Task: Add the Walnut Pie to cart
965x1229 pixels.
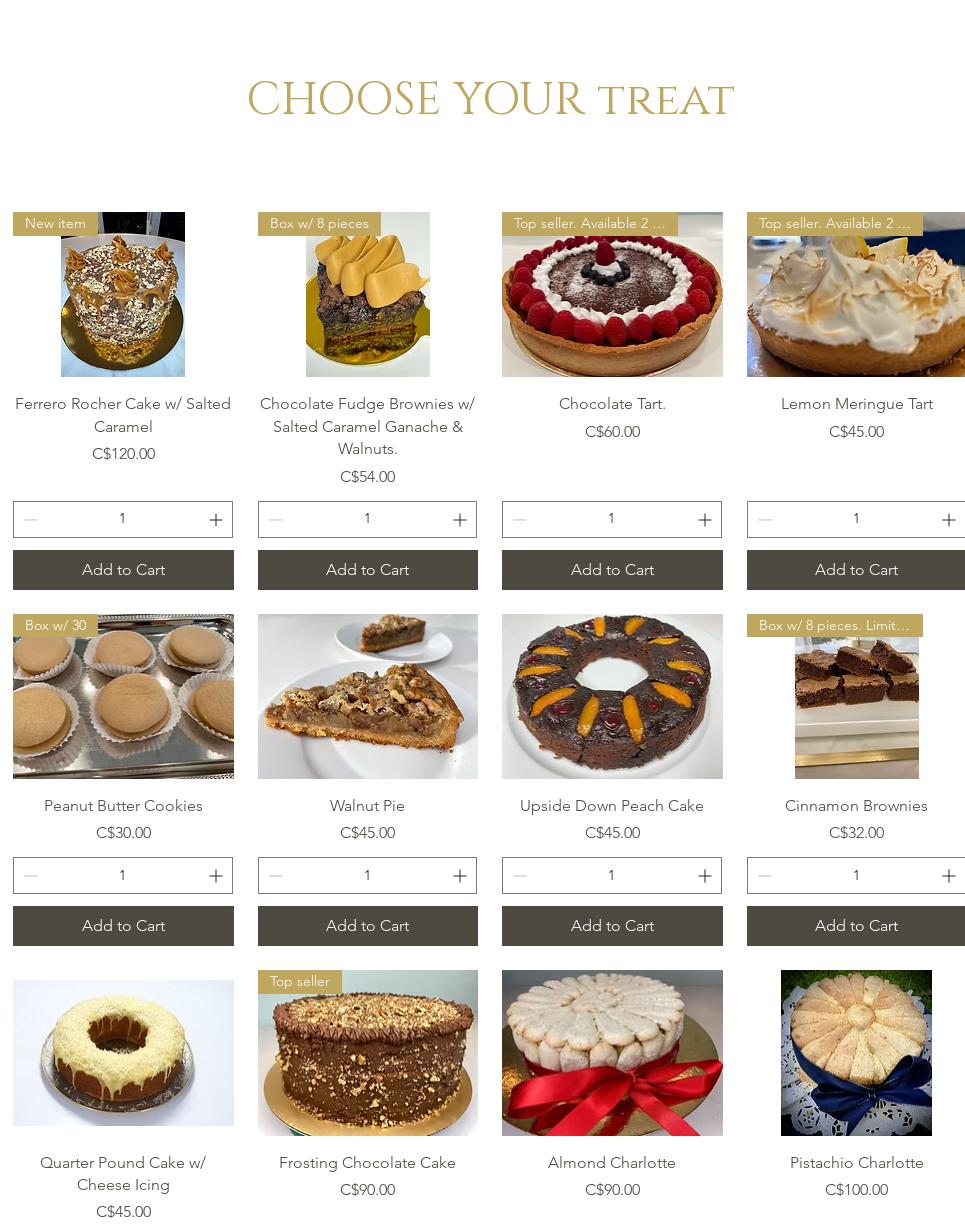Action: pyautogui.click(x=367, y=925)
